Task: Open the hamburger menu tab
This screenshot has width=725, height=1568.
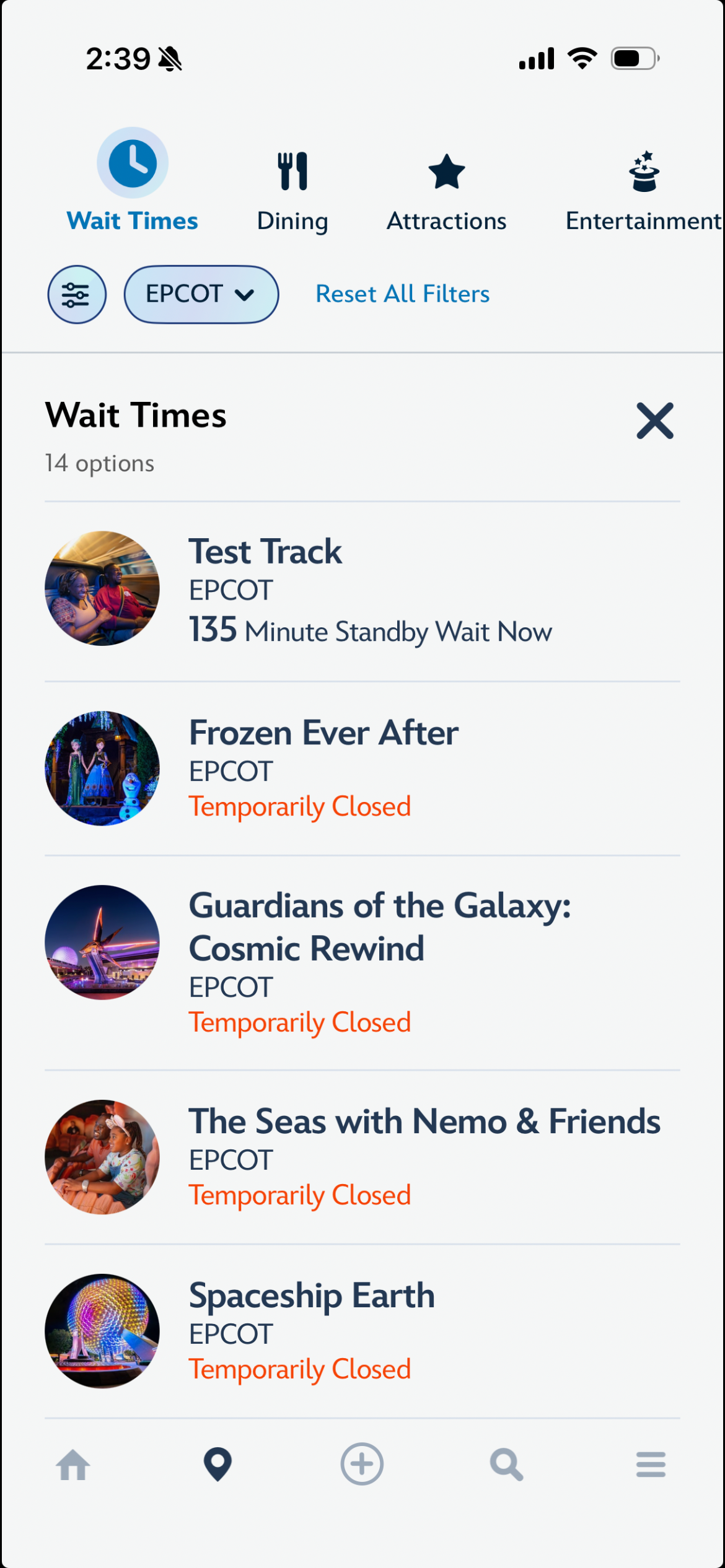Action: (x=651, y=1465)
